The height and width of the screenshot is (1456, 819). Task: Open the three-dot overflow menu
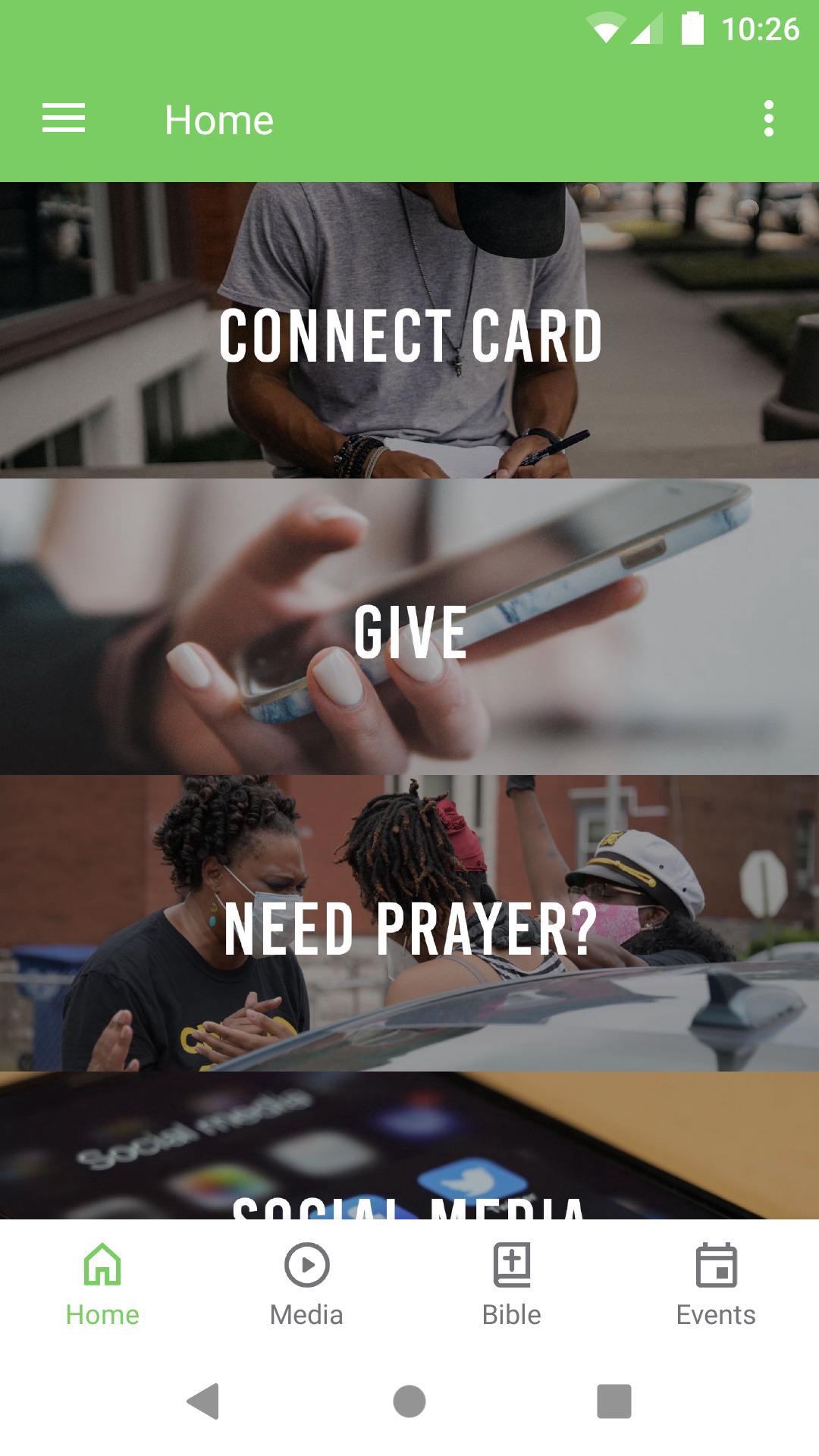click(x=768, y=119)
